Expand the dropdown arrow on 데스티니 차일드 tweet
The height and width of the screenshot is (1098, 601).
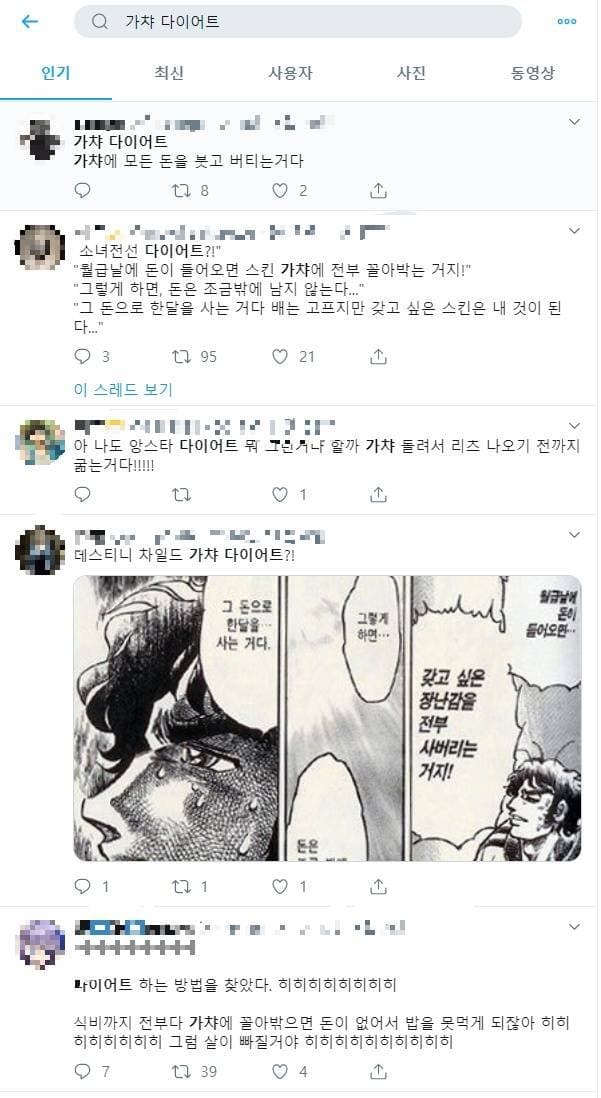(574, 535)
